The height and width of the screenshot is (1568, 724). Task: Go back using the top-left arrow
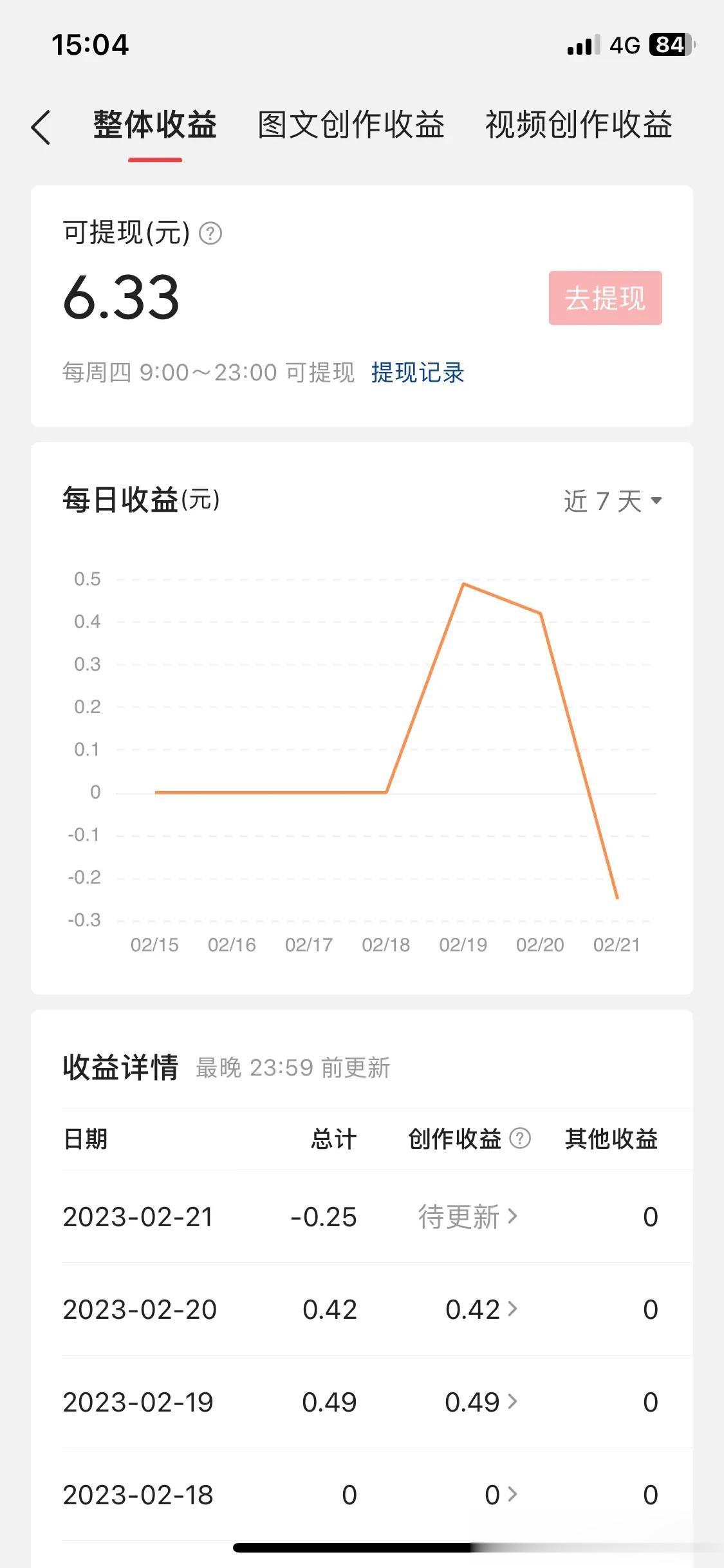pos(41,127)
